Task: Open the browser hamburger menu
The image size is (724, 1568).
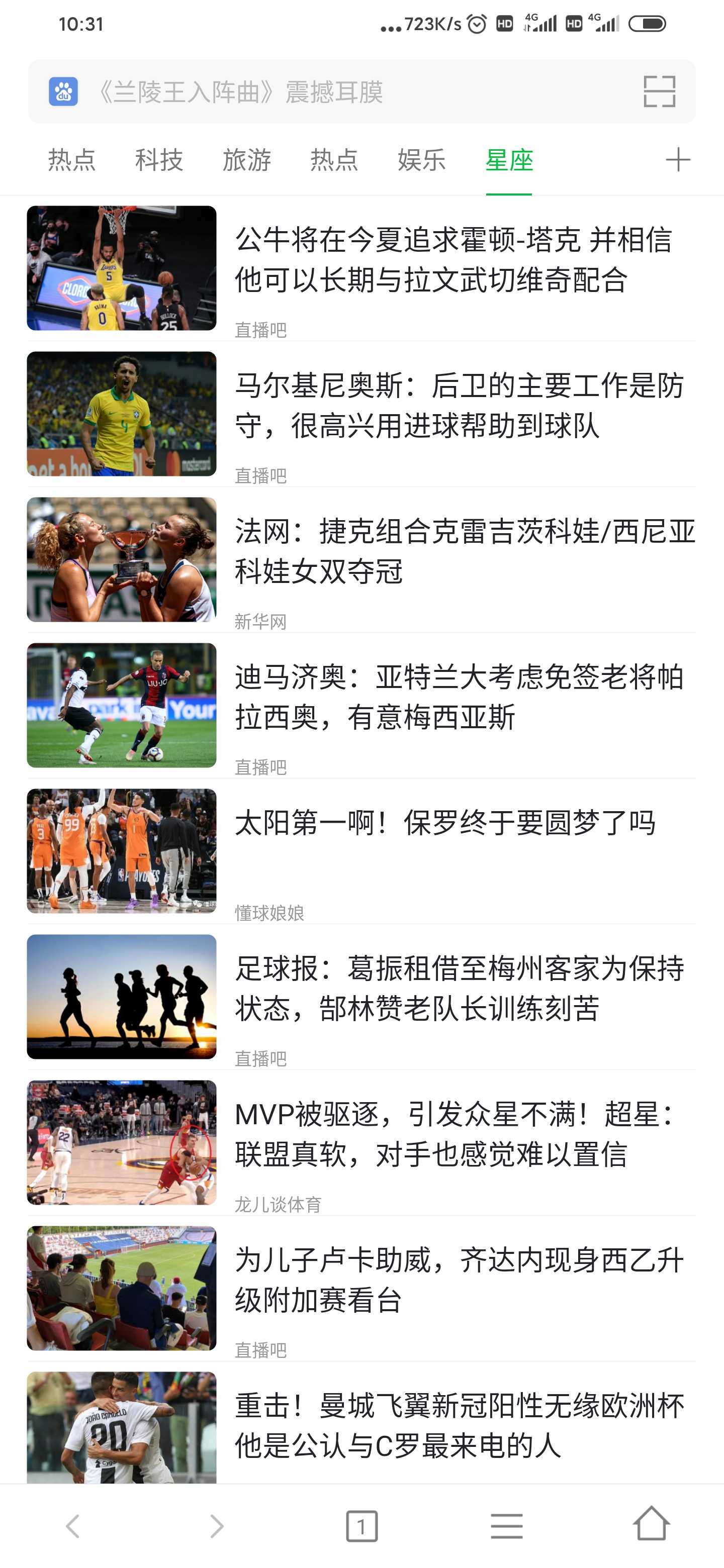Action: pyautogui.click(x=507, y=1526)
